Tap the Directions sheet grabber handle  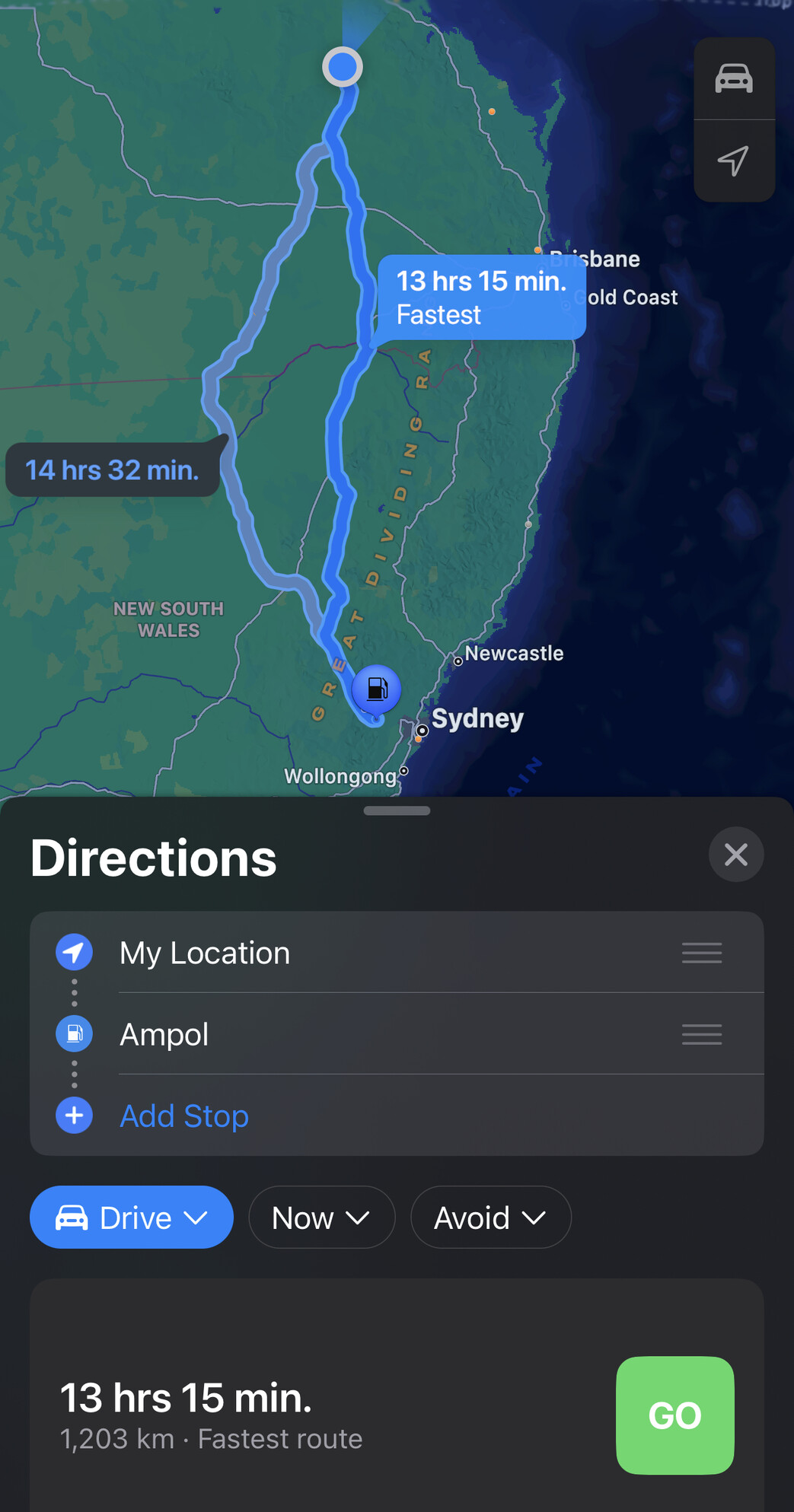point(397,811)
